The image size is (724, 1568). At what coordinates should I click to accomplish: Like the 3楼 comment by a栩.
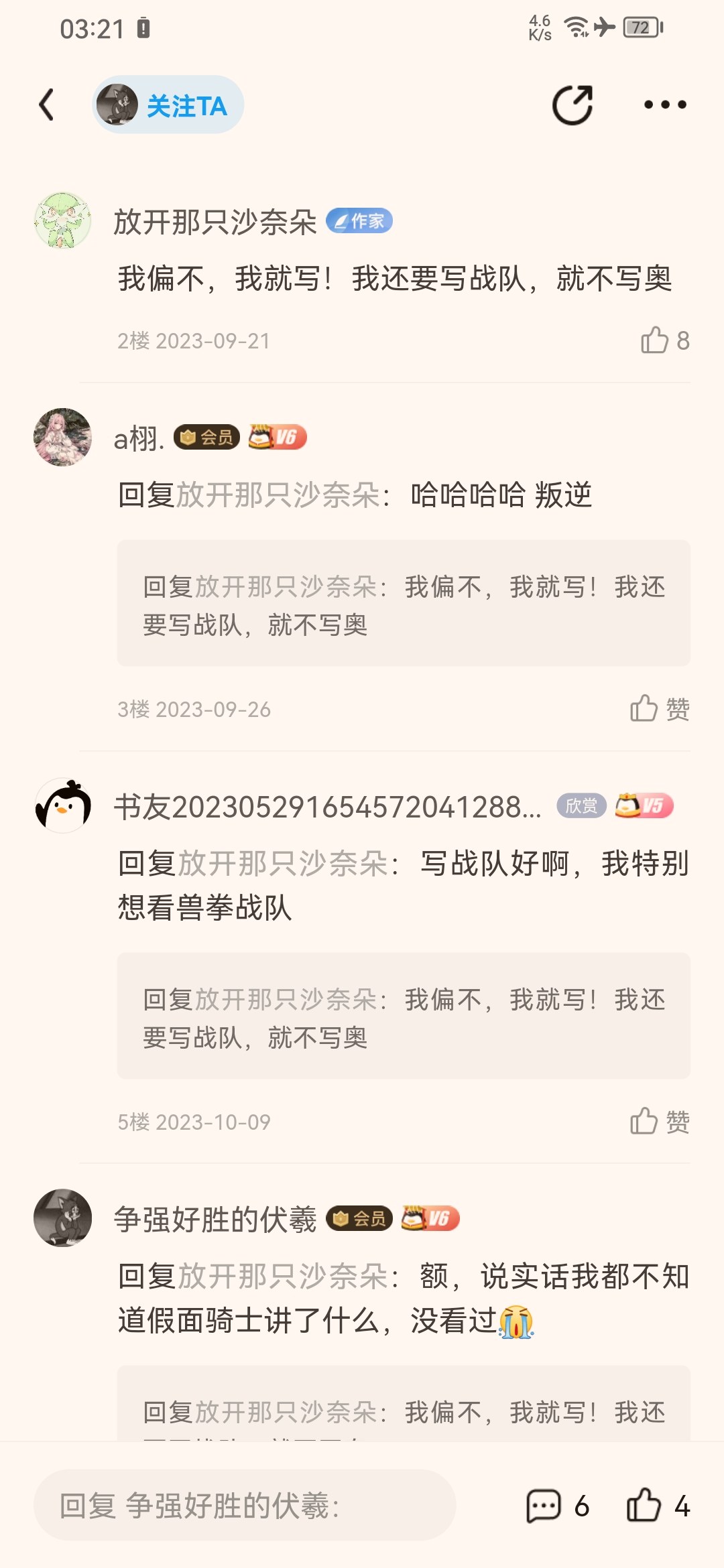click(644, 708)
